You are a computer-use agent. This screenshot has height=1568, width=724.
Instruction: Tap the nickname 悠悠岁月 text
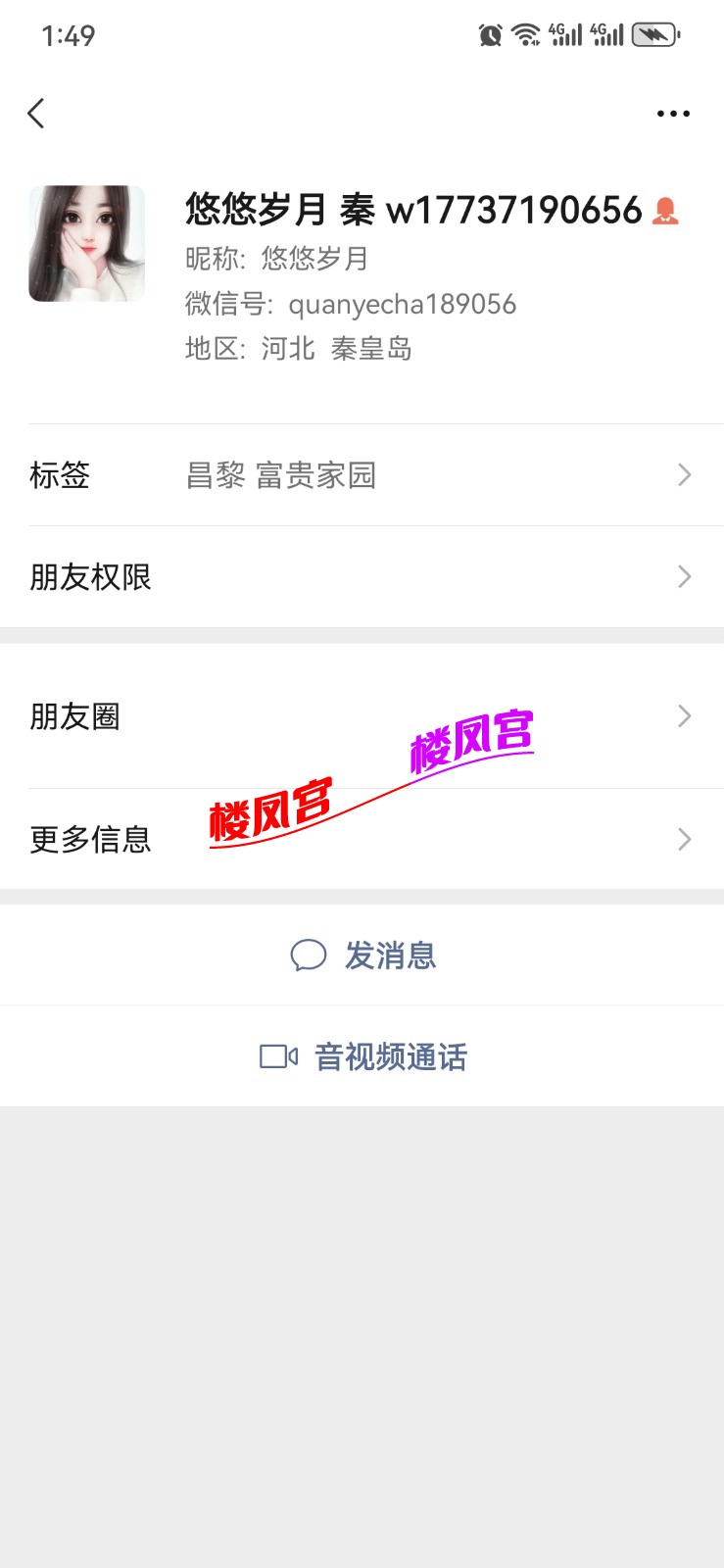pos(314,259)
